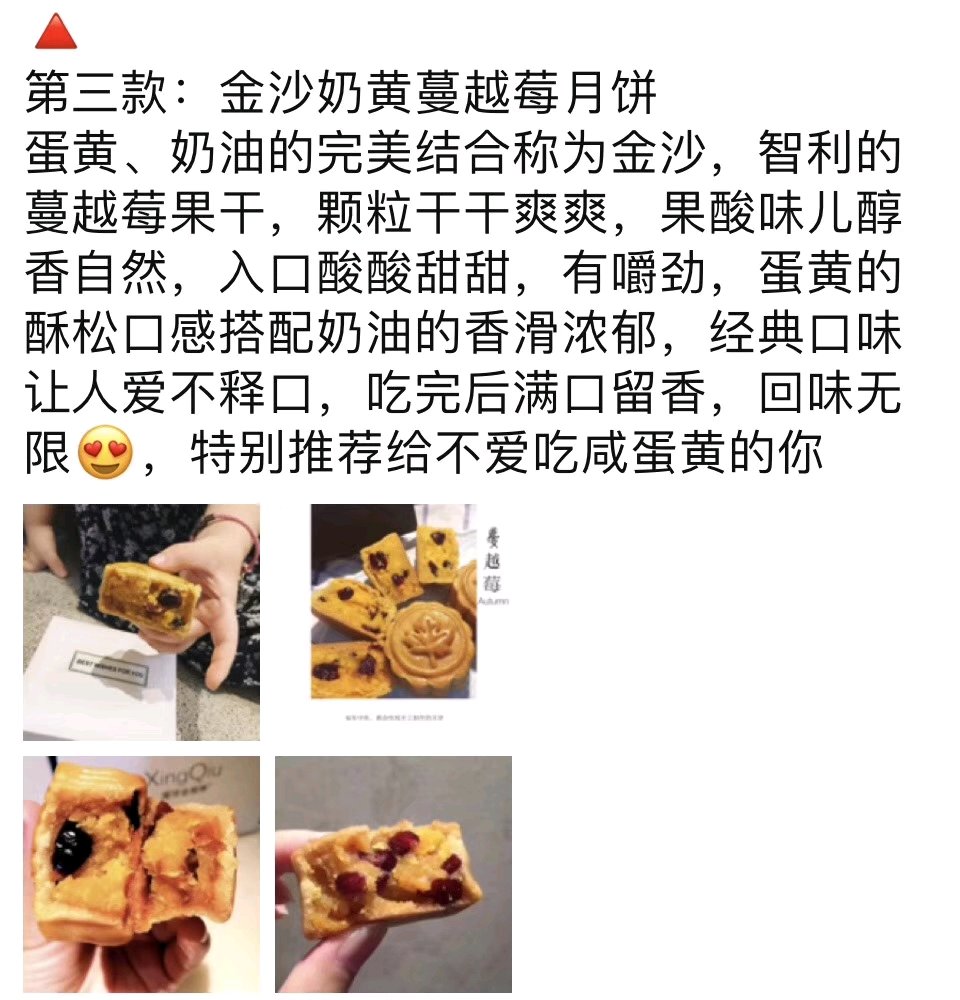Screen dimensions: 960x1000
Task: Open the photo of a hand holding a mooncake over a white box
Action: (x=141, y=622)
